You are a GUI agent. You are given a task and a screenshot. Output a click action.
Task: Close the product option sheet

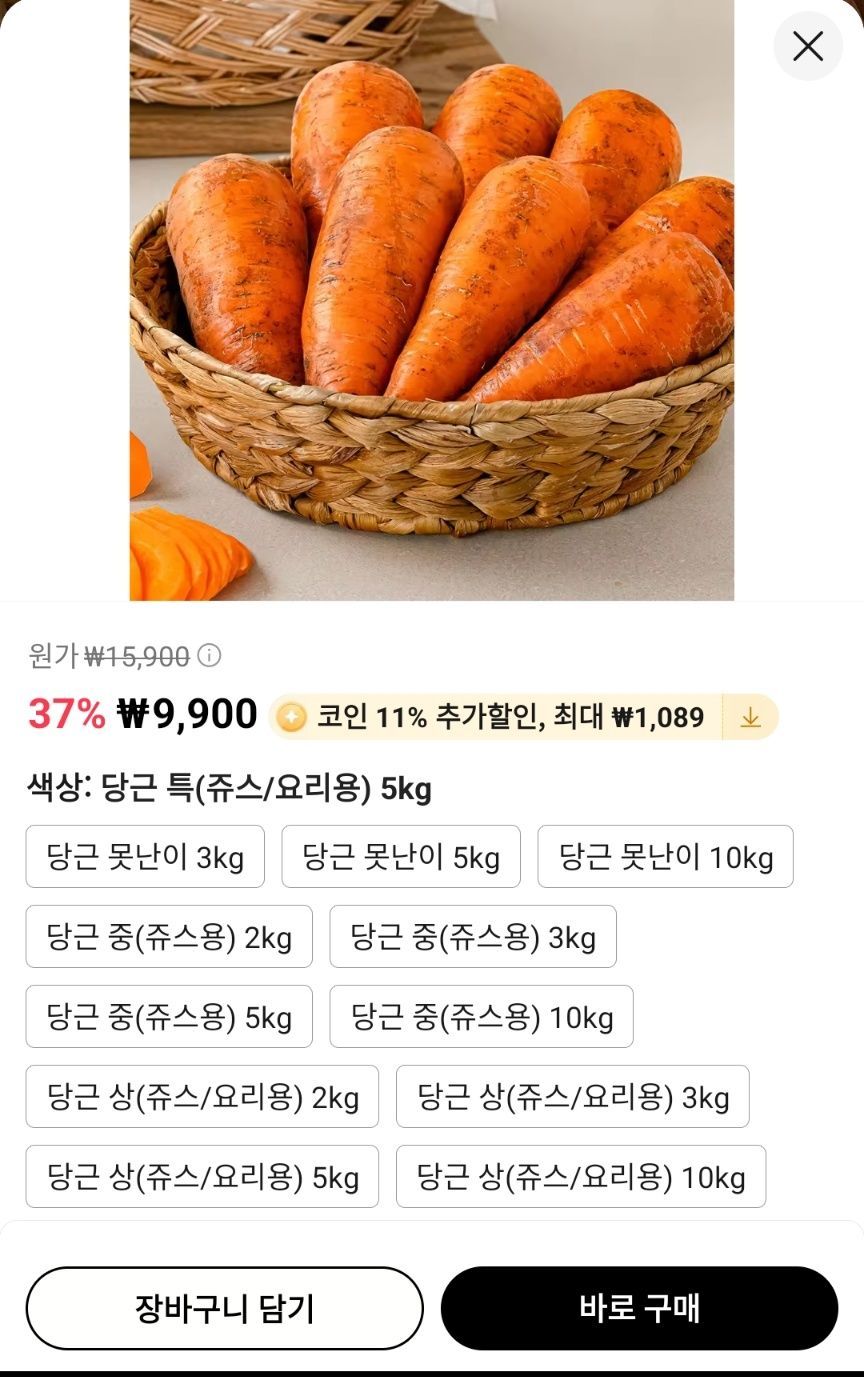pyautogui.click(x=807, y=46)
